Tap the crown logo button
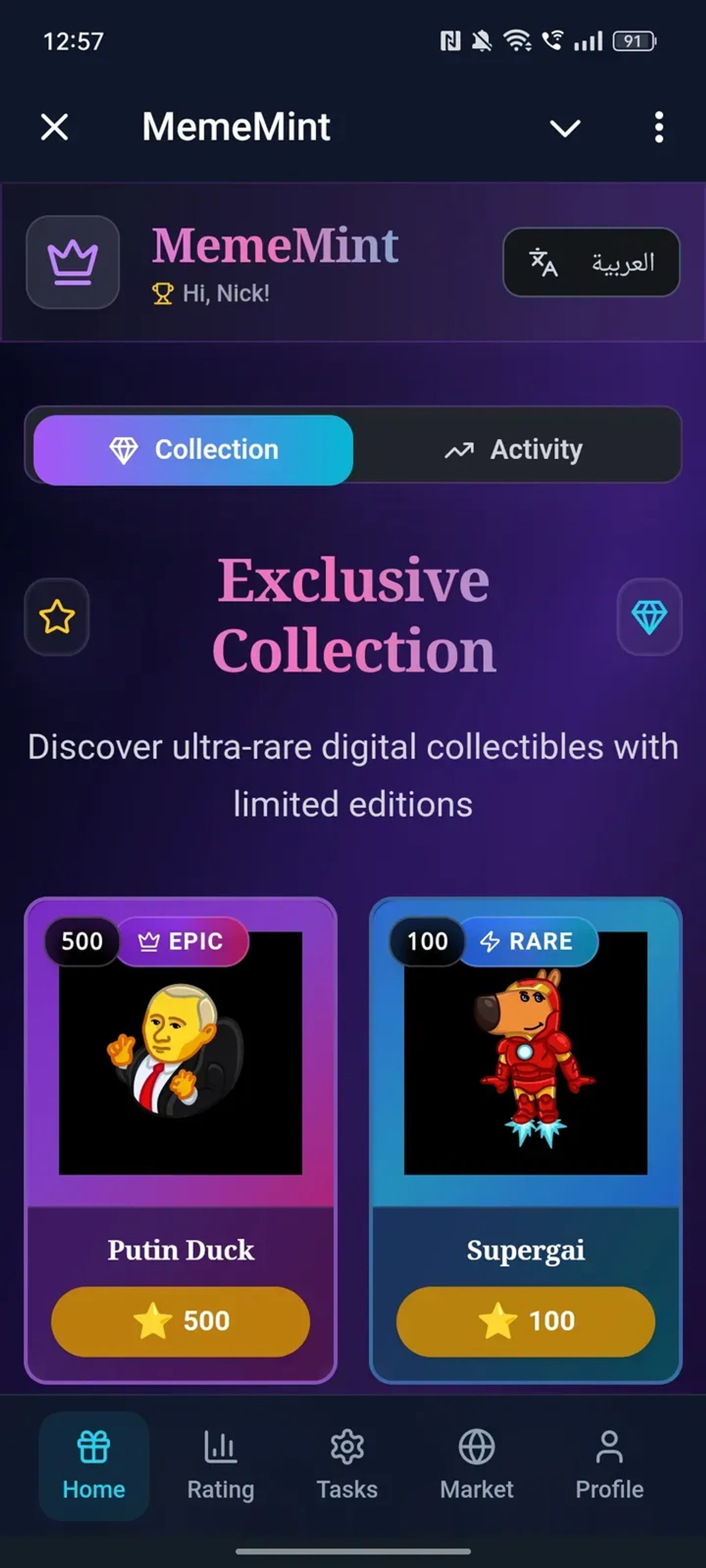 [x=72, y=262]
